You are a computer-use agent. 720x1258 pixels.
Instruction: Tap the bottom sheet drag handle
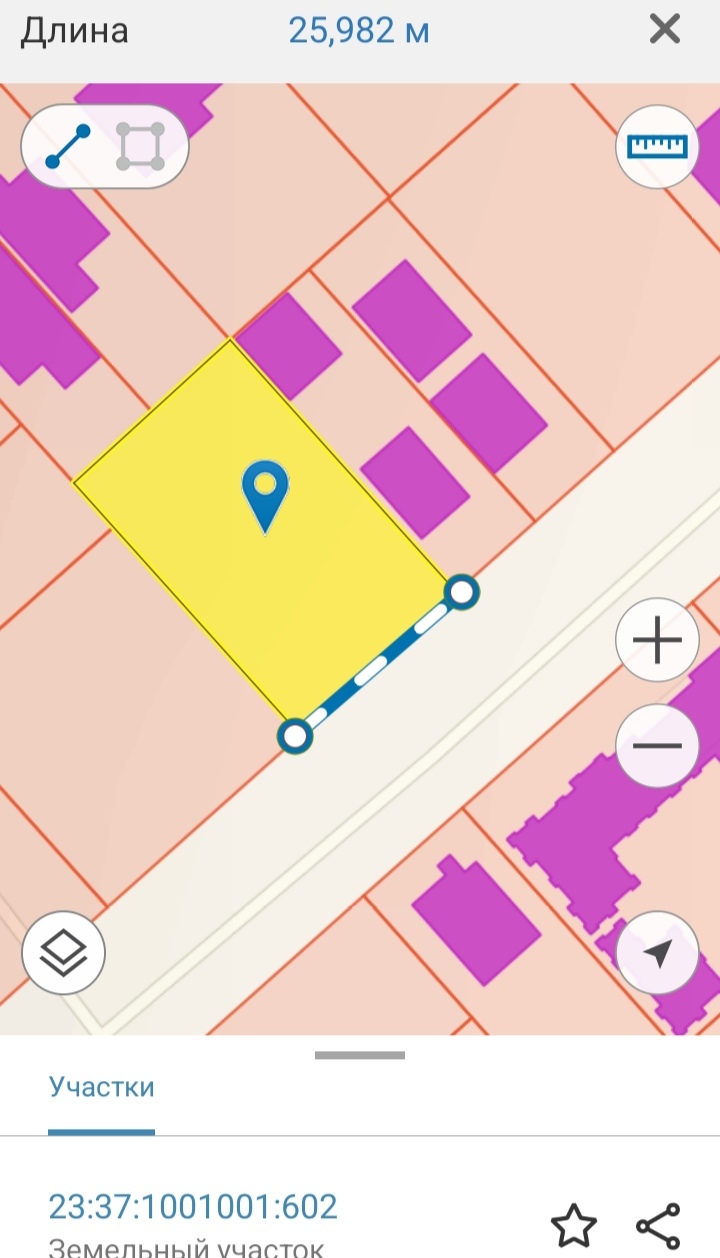(x=360, y=1055)
